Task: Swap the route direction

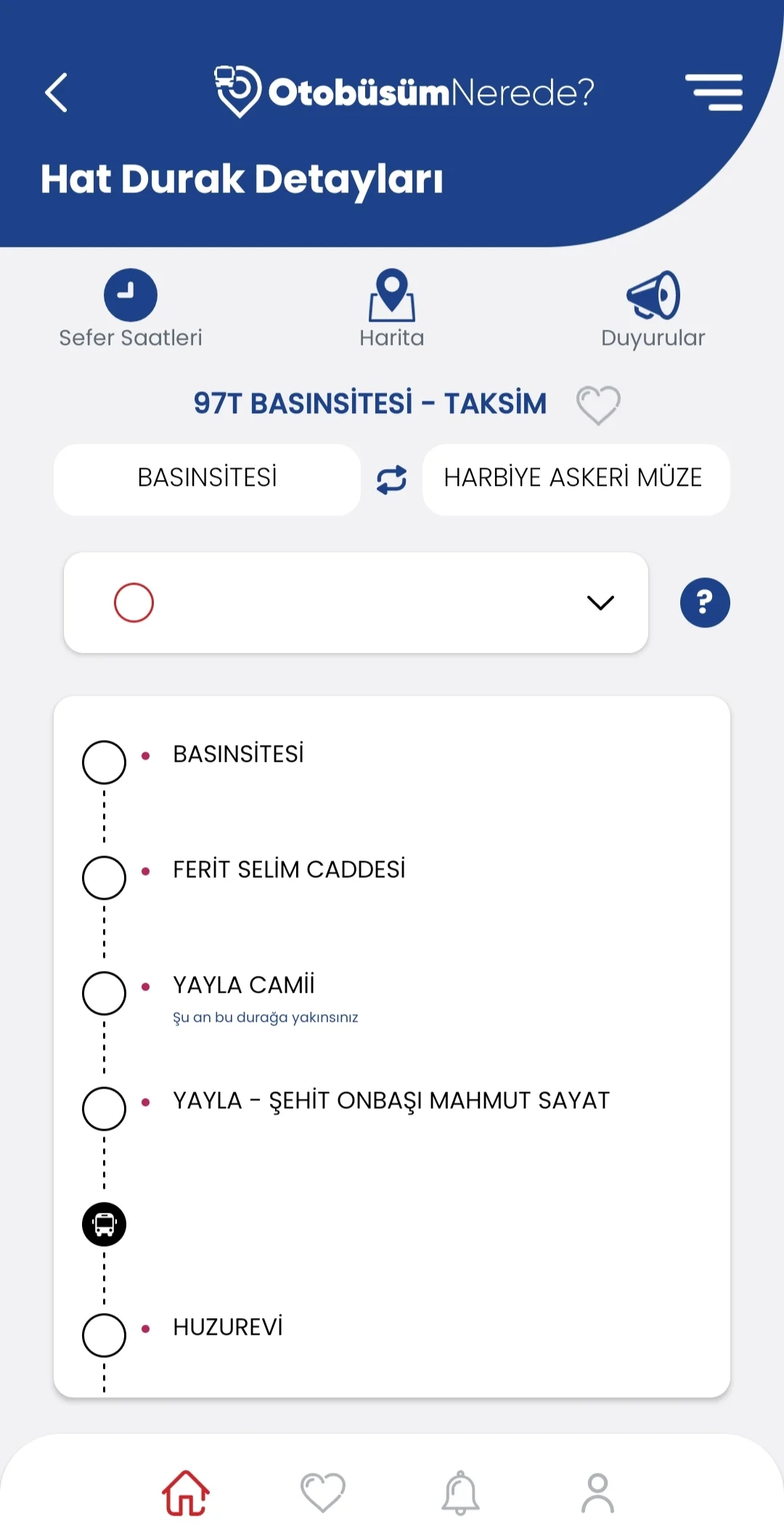Action: coord(391,480)
